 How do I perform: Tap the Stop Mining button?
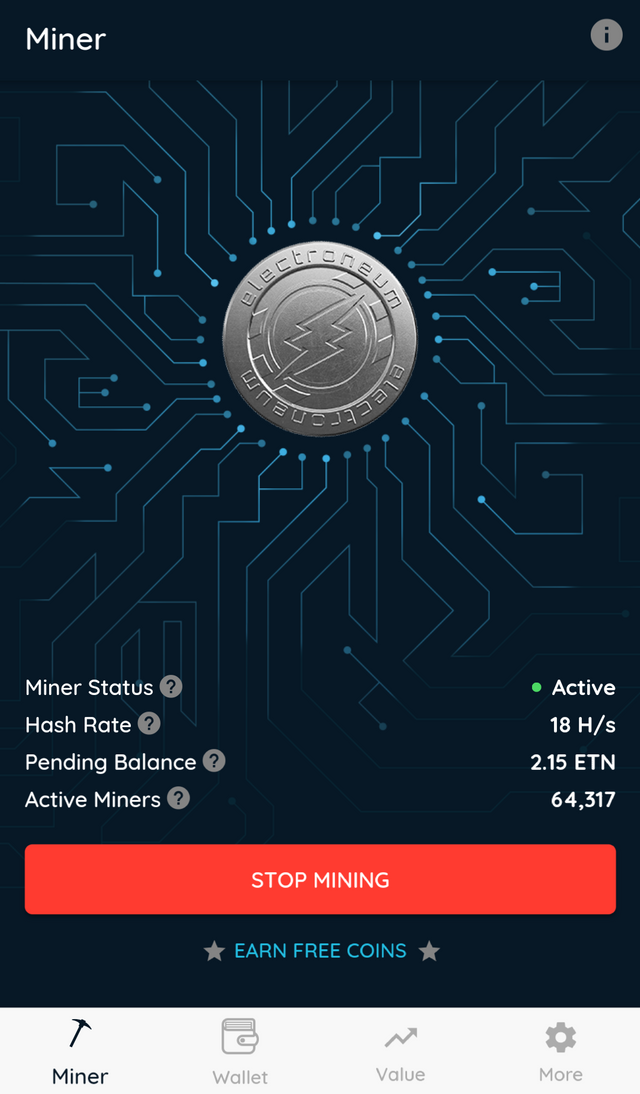[320, 879]
